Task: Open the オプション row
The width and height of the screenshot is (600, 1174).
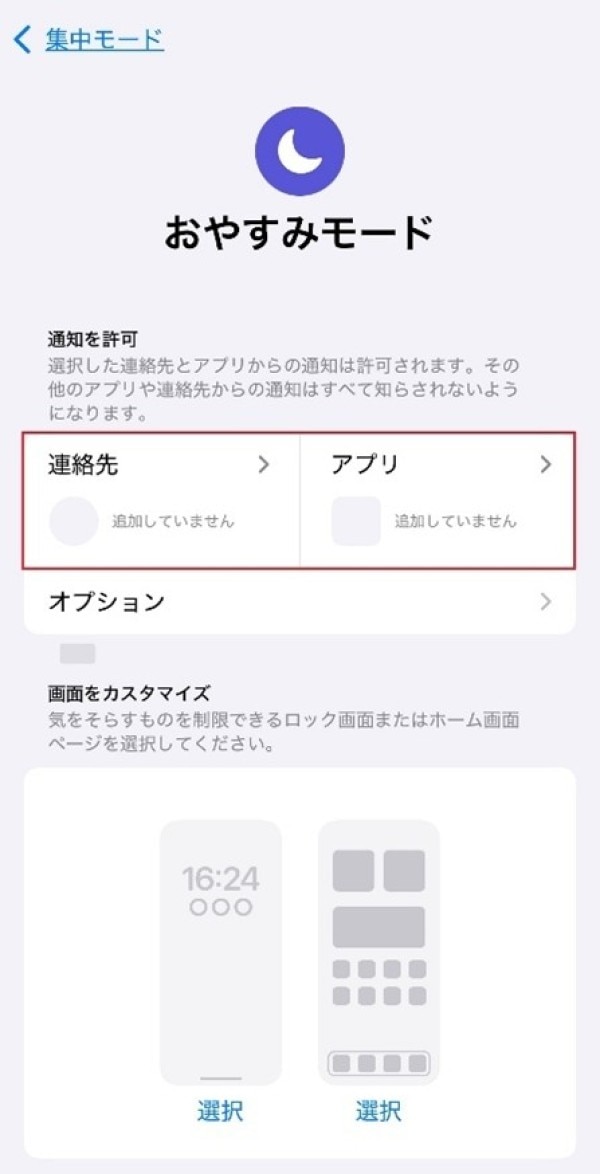Action: [x=300, y=602]
